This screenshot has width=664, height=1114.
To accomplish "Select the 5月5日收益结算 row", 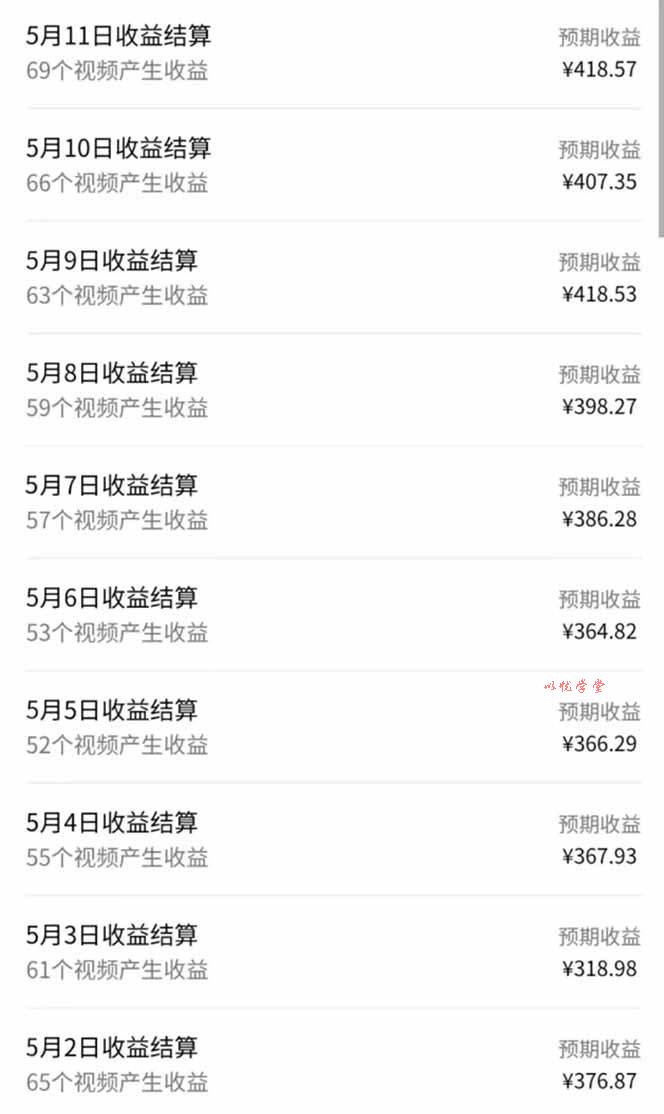I will (x=332, y=726).
